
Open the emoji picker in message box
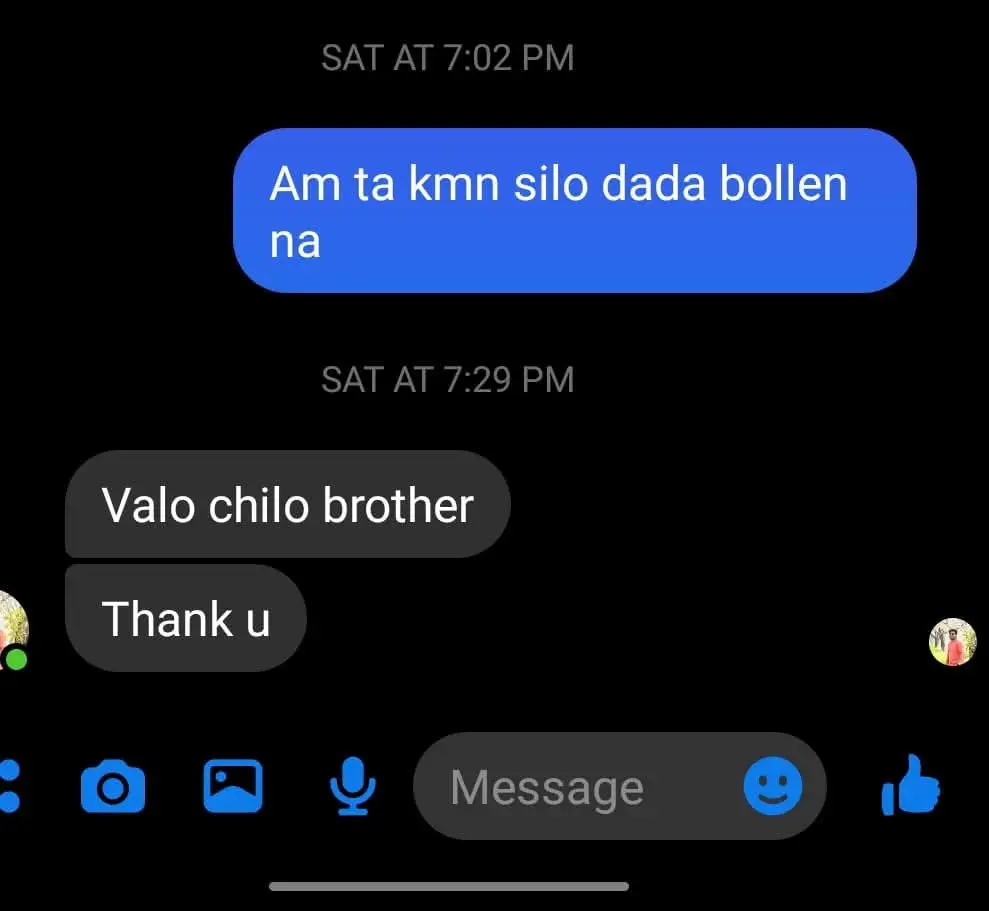(772, 786)
